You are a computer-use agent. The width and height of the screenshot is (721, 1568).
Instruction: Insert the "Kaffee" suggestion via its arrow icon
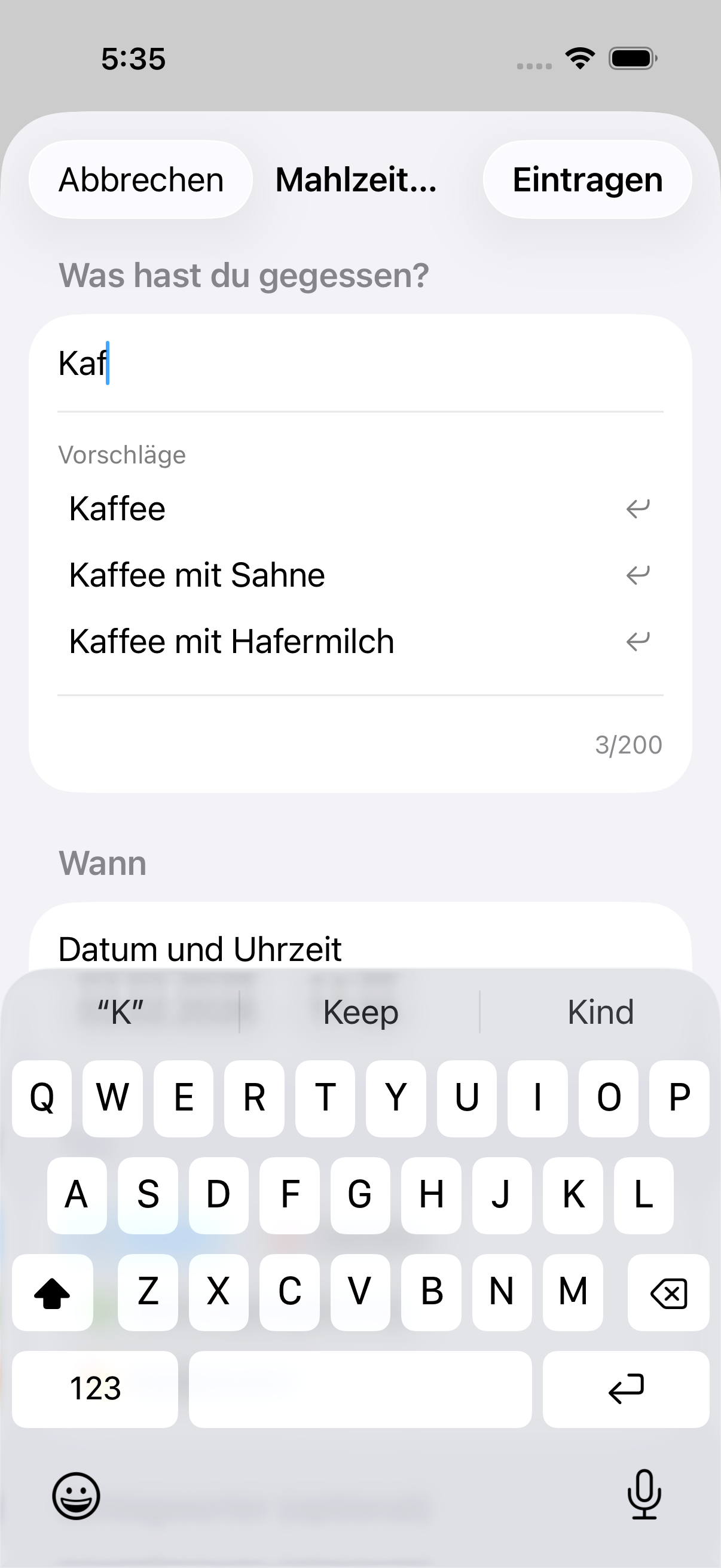(637, 509)
